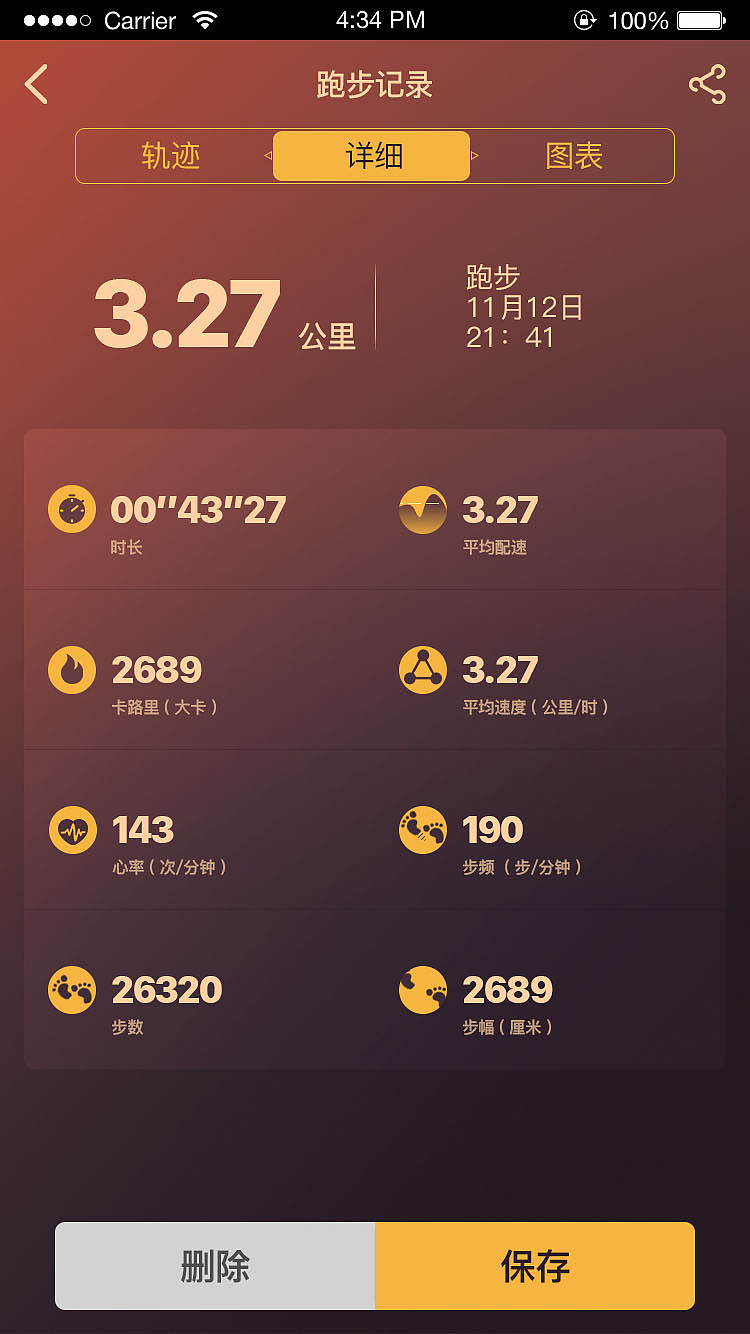Tap 删除 to delete this run record
The image size is (750, 1334).
pos(214,1265)
